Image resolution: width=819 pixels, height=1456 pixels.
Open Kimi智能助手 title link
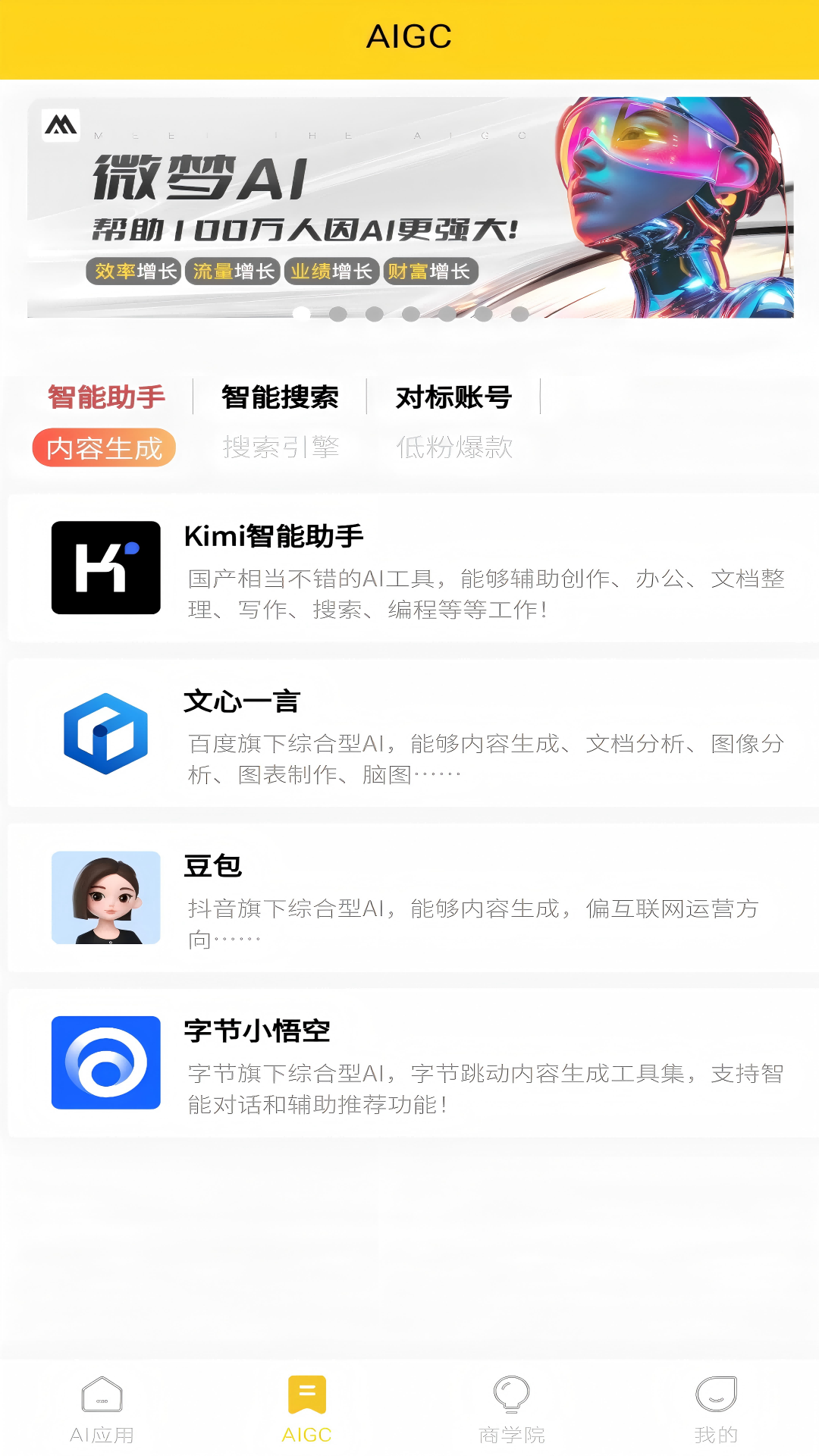pyautogui.click(x=271, y=536)
